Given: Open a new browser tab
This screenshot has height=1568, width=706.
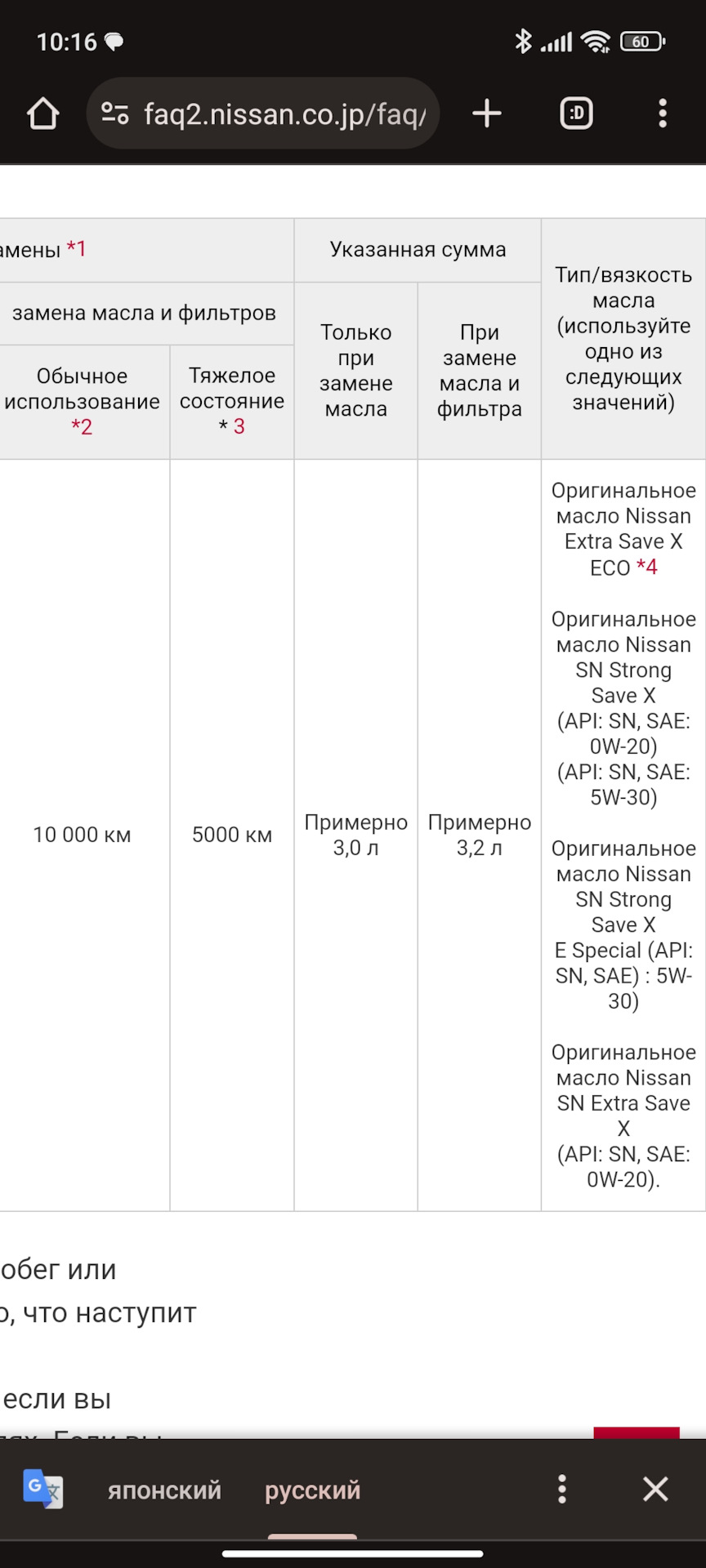Looking at the screenshot, I should [x=487, y=114].
